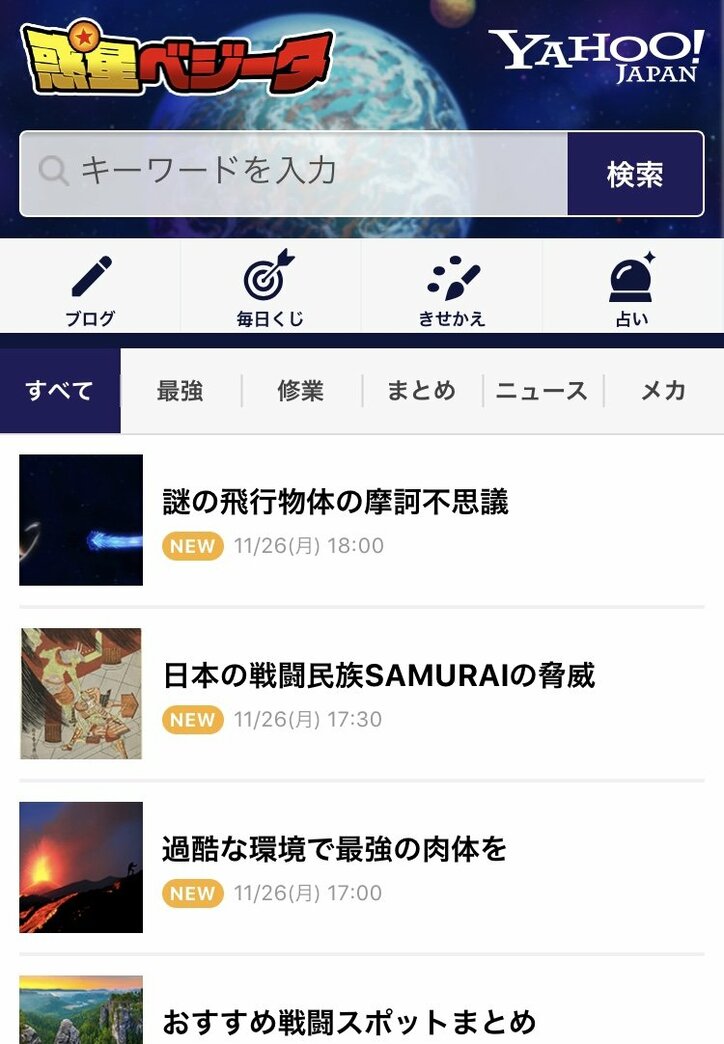Viewport: 724px width, 1044px height.
Task: Click the volcano article thumbnail
Action: click(x=80, y=867)
